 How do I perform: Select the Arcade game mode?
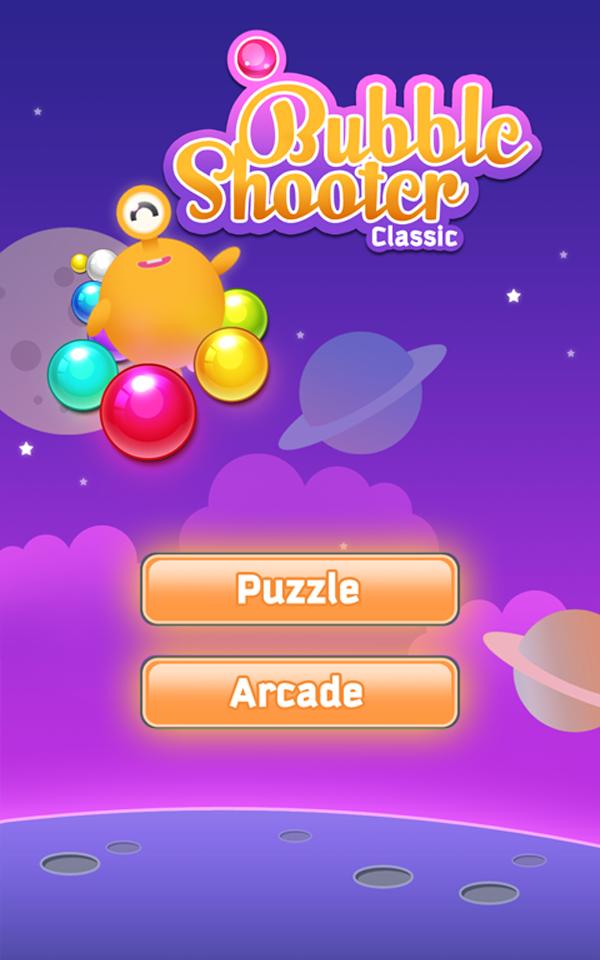point(299,692)
